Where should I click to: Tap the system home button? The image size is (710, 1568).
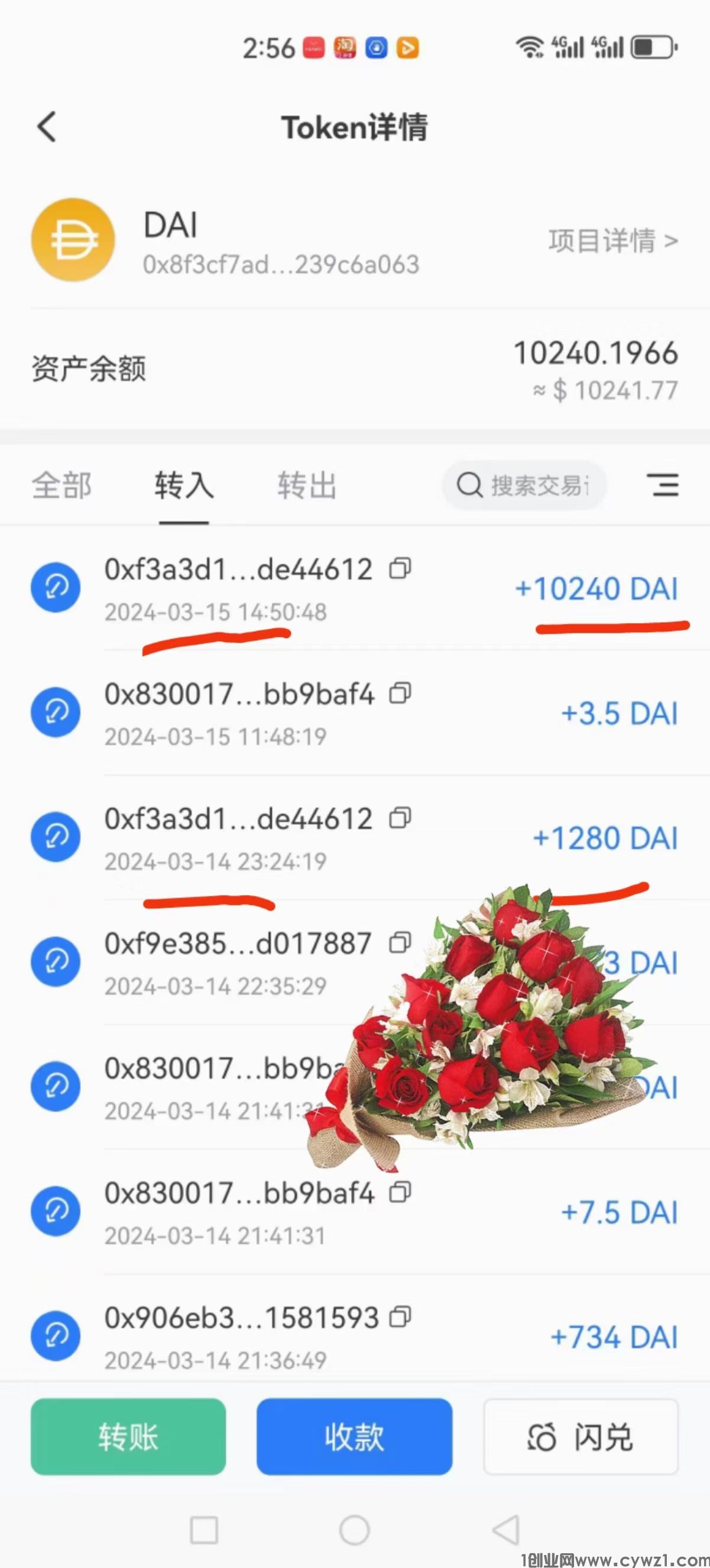click(x=355, y=1530)
